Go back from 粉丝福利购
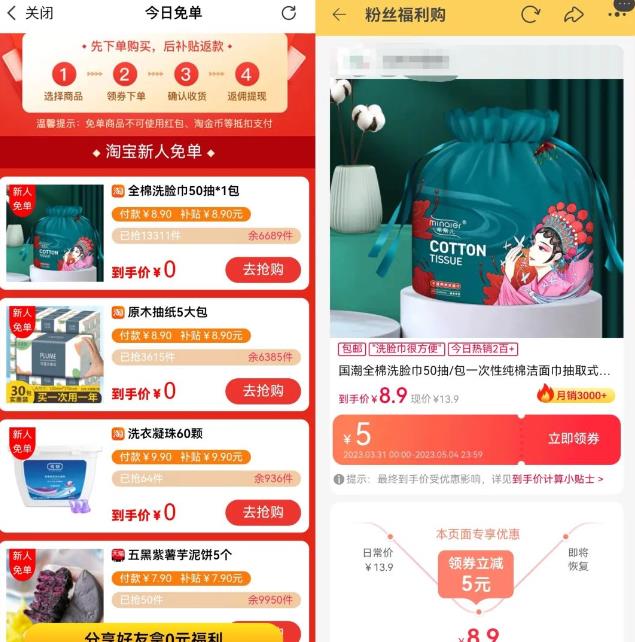This screenshot has width=635, height=642. [x=339, y=15]
